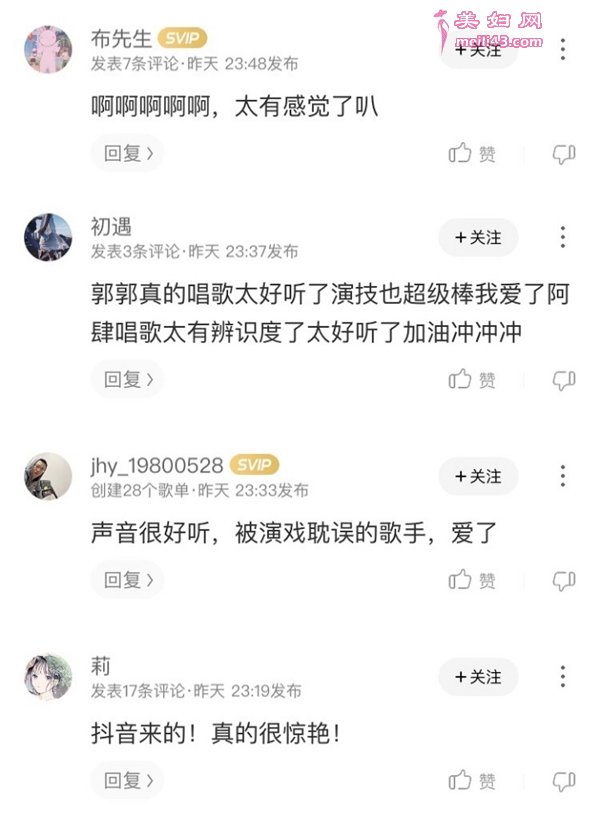Follow user jhy_19800528

click(478, 476)
